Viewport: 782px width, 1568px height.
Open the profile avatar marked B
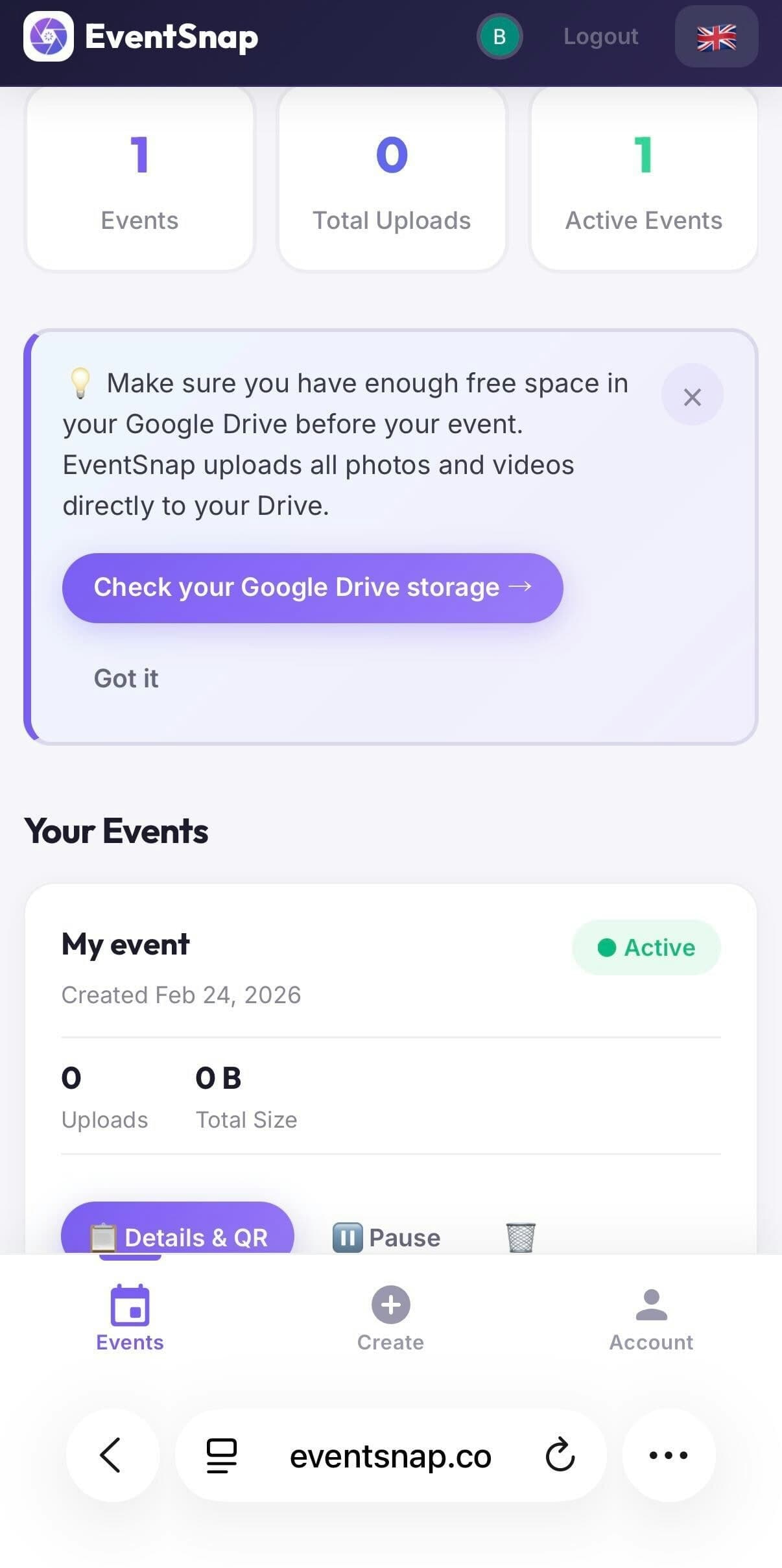pyautogui.click(x=499, y=37)
